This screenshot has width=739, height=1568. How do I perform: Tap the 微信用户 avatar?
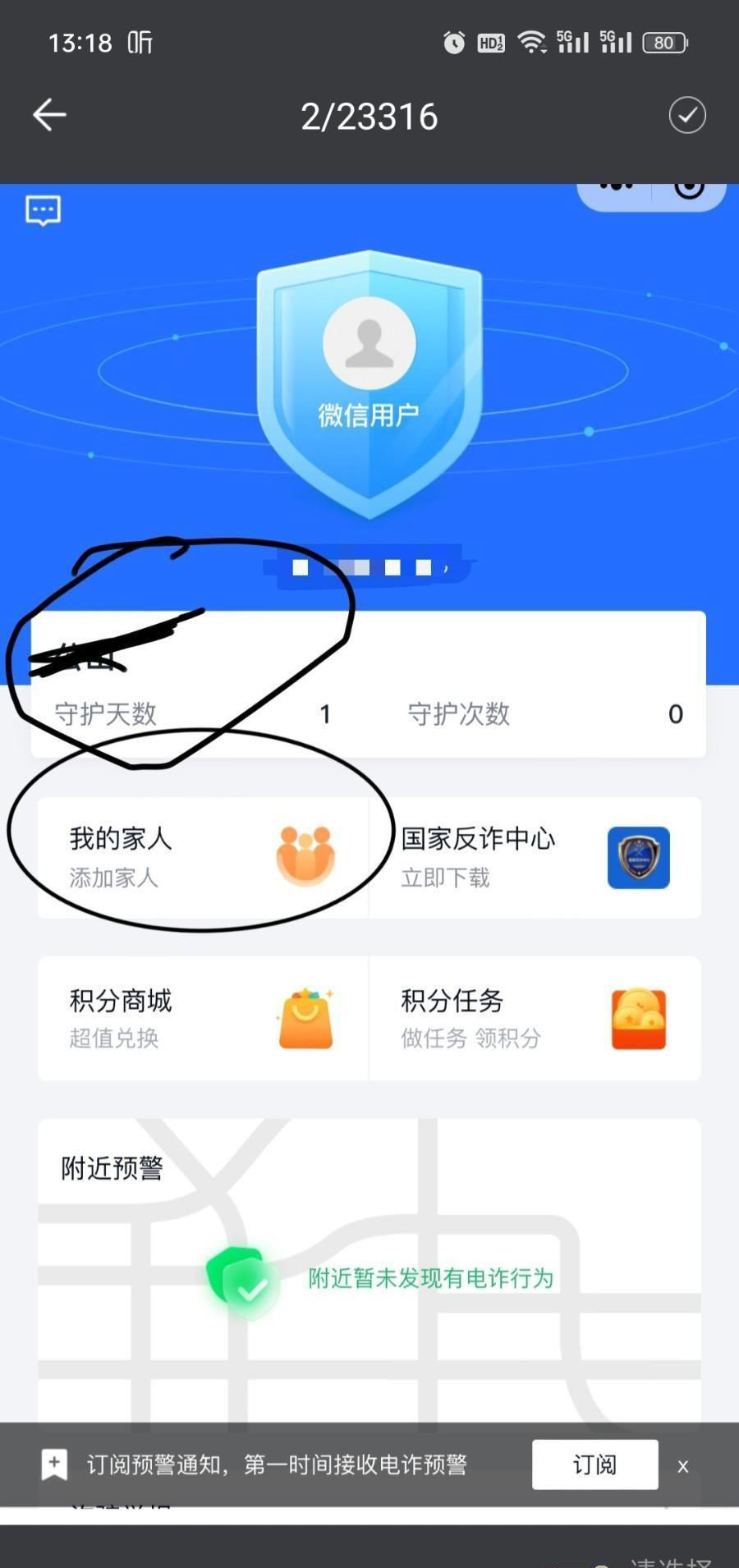coord(369,343)
